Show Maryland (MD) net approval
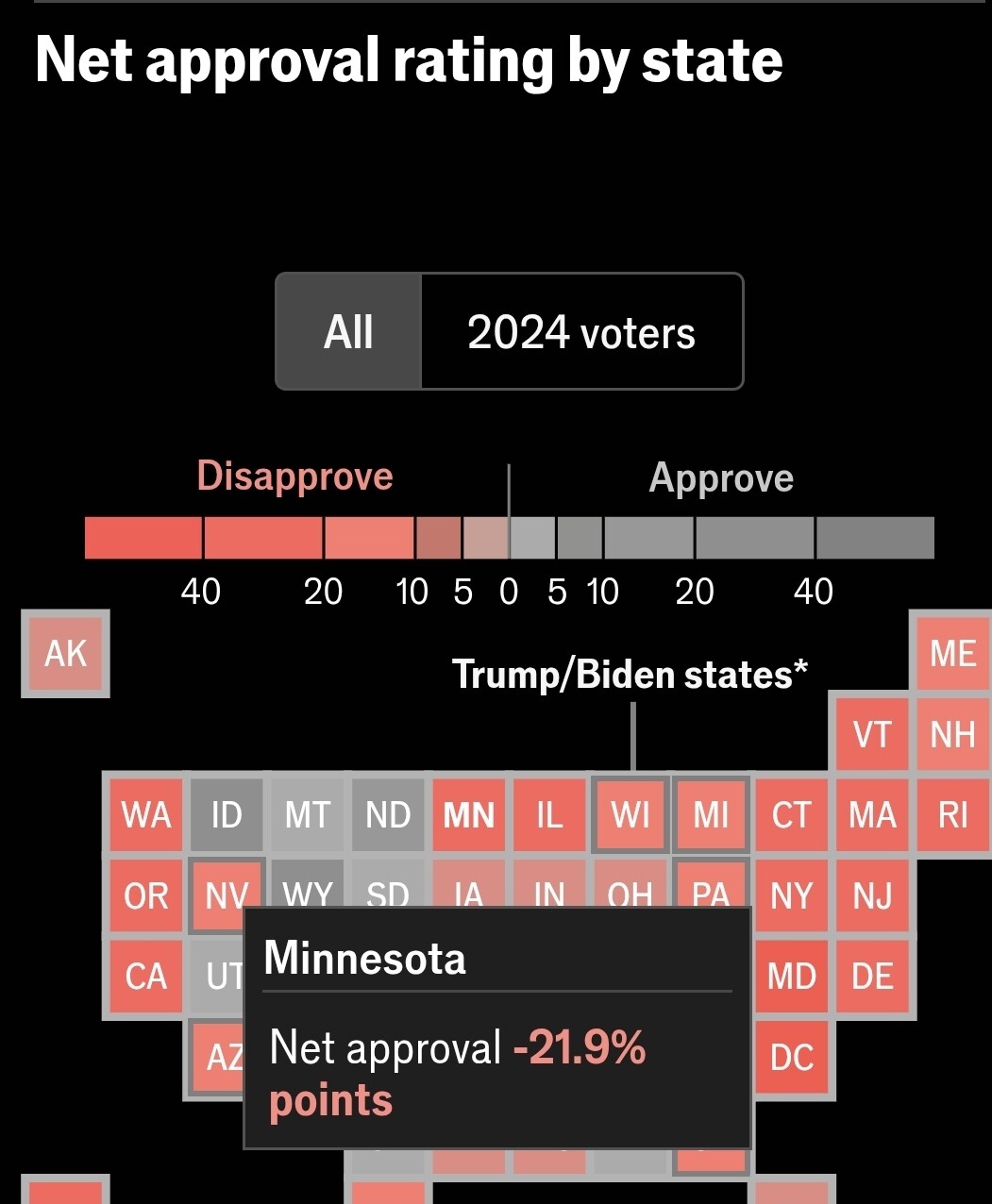This screenshot has width=992, height=1204. tap(791, 977)
